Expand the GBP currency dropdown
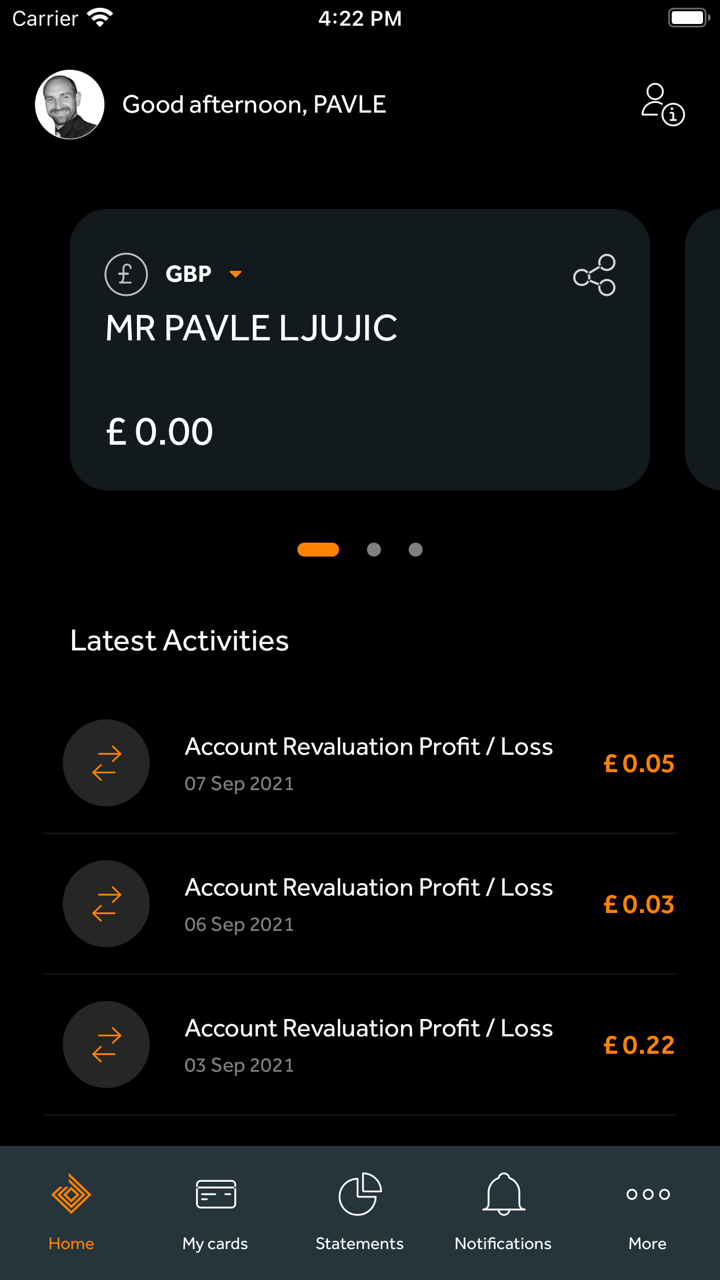Screen dimensions: 720x1280 (x=235, y=274)
